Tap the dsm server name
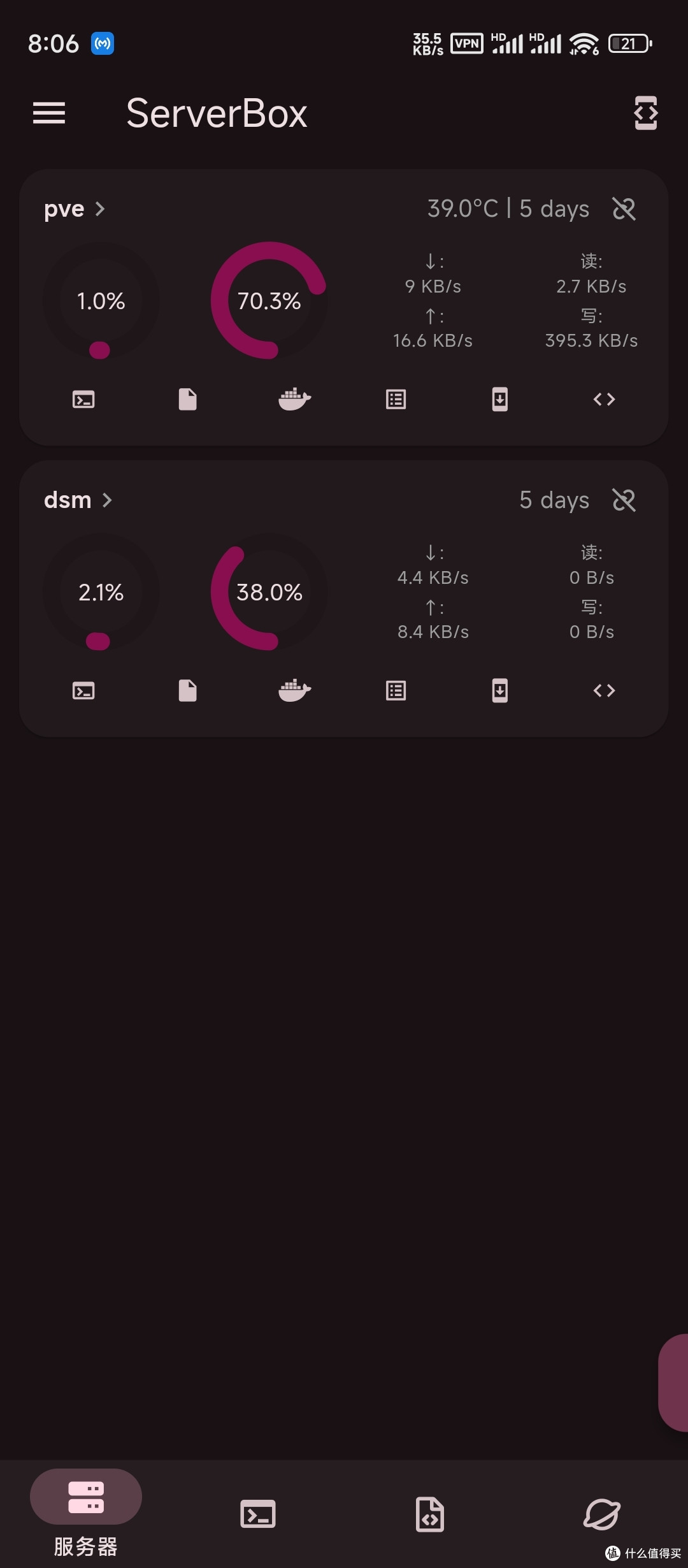The height and width of the screenshot is (1568, 688). click(68, 500)
